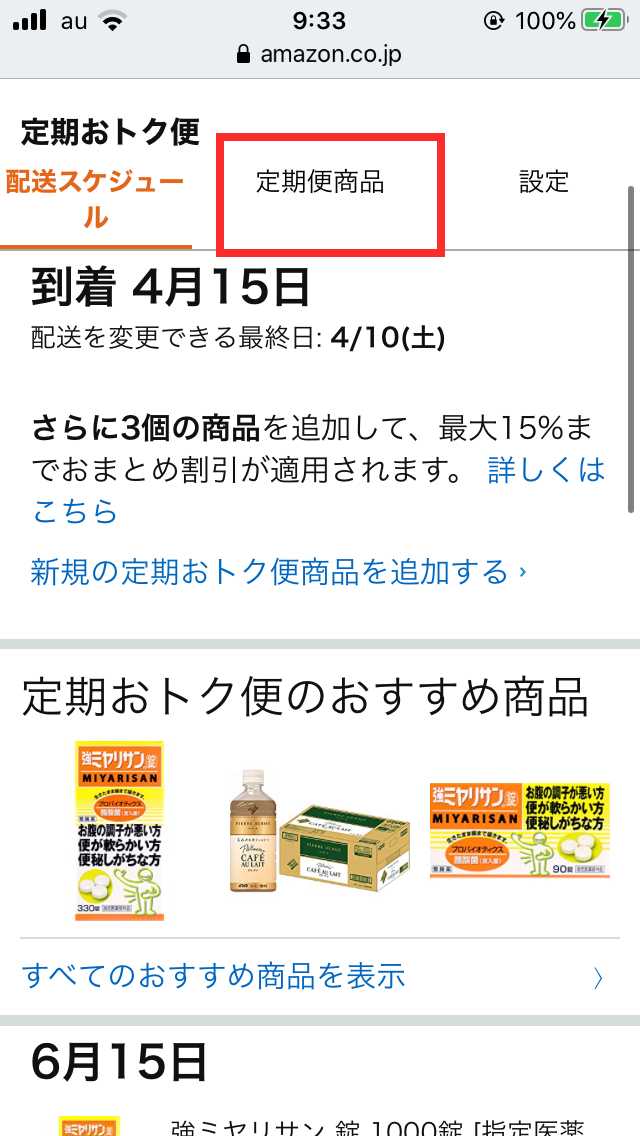This screenshot has width=640, height=1136.
Task: Open the Café au Lait product image
Action: tap(320, 830)
